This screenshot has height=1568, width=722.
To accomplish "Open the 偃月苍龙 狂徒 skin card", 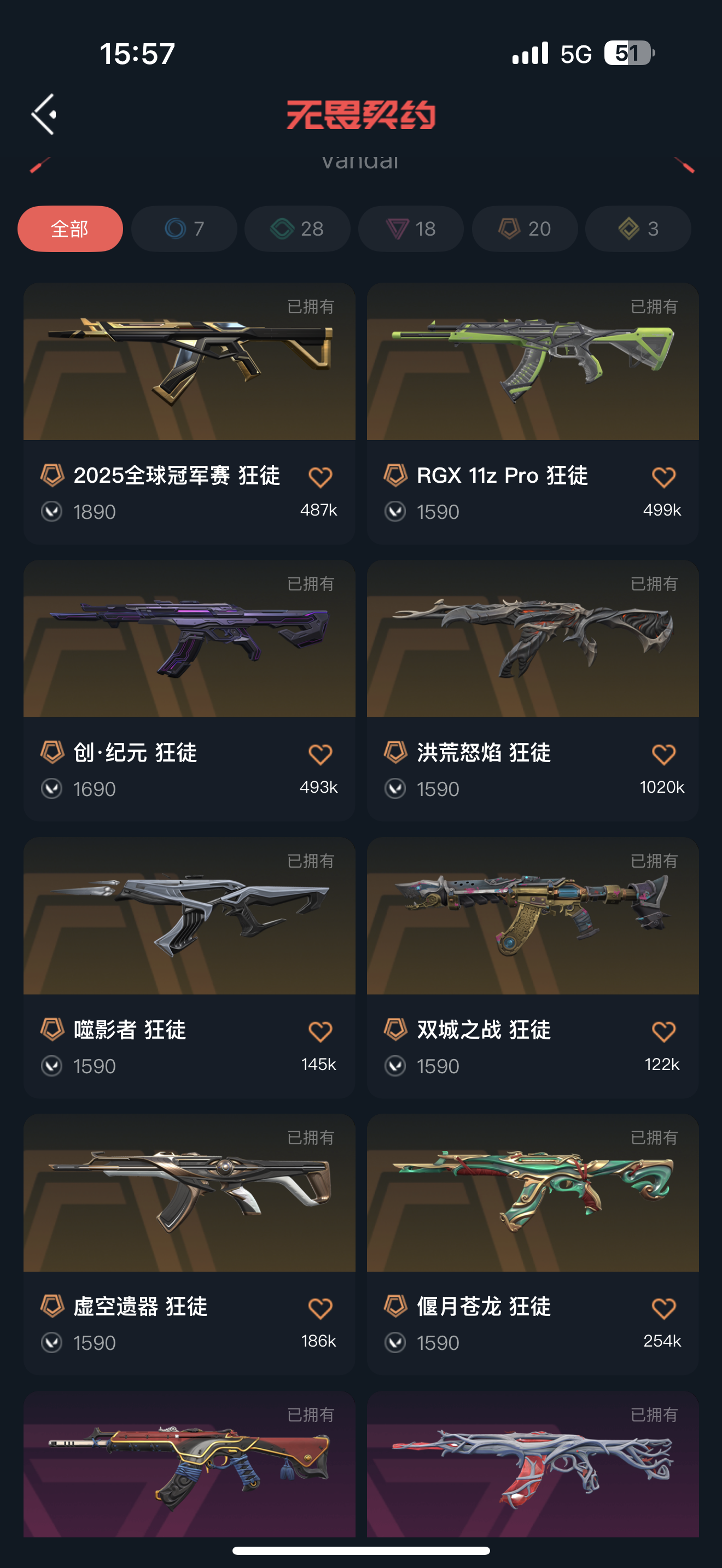I will click(x=533, y=1193).
